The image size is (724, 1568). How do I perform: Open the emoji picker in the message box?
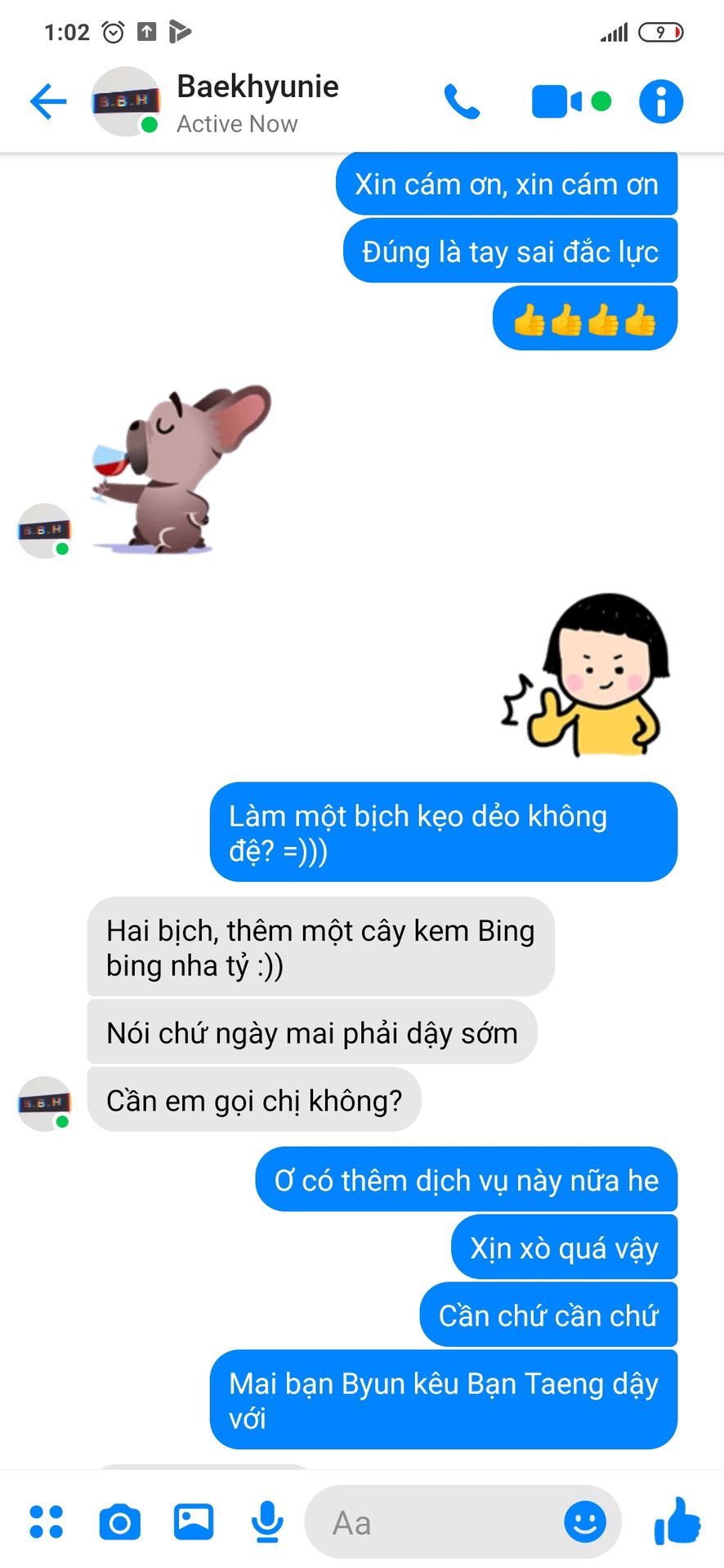point(585,1522)
